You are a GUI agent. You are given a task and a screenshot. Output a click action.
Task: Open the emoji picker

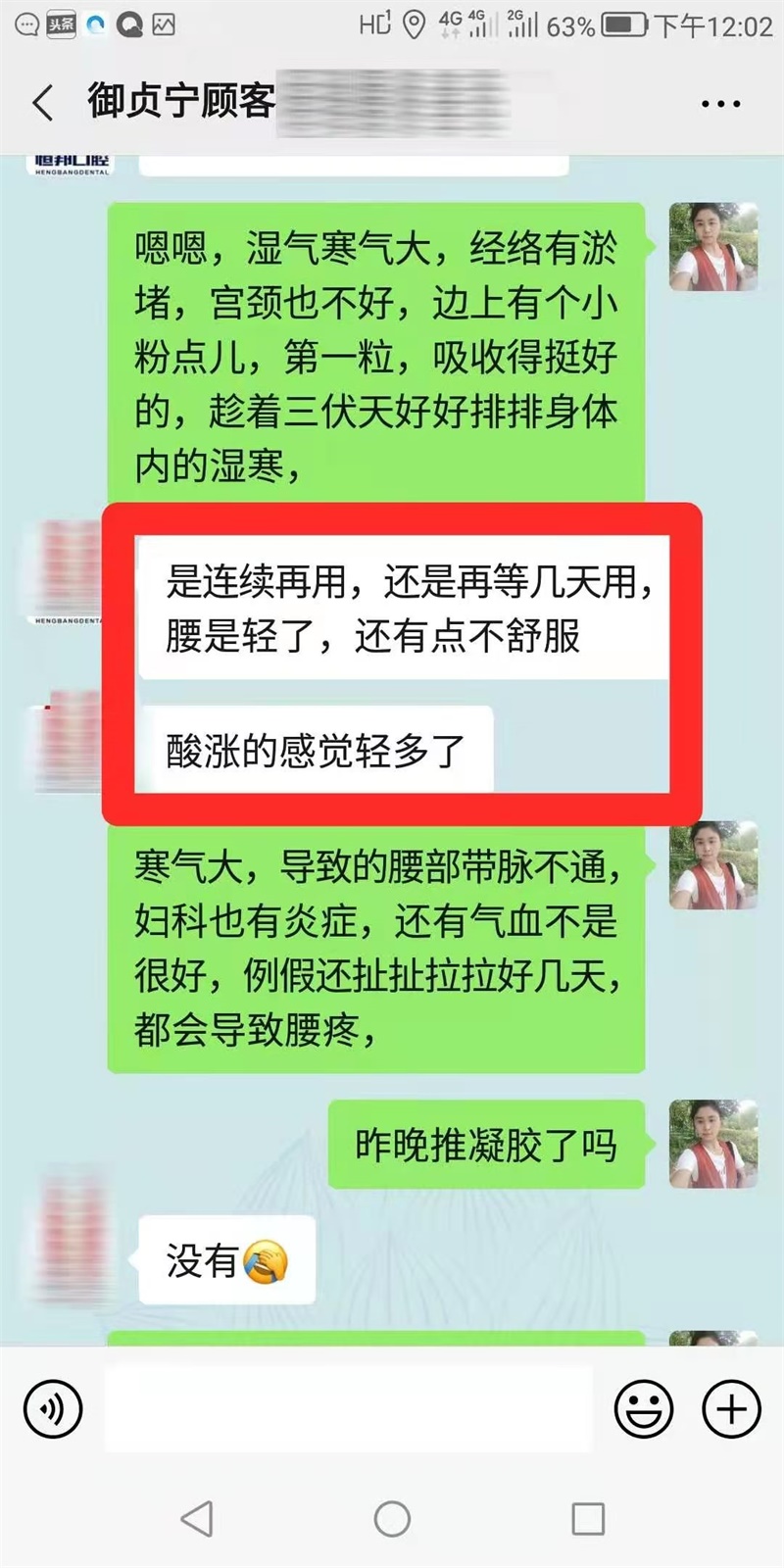point(644,1409)
